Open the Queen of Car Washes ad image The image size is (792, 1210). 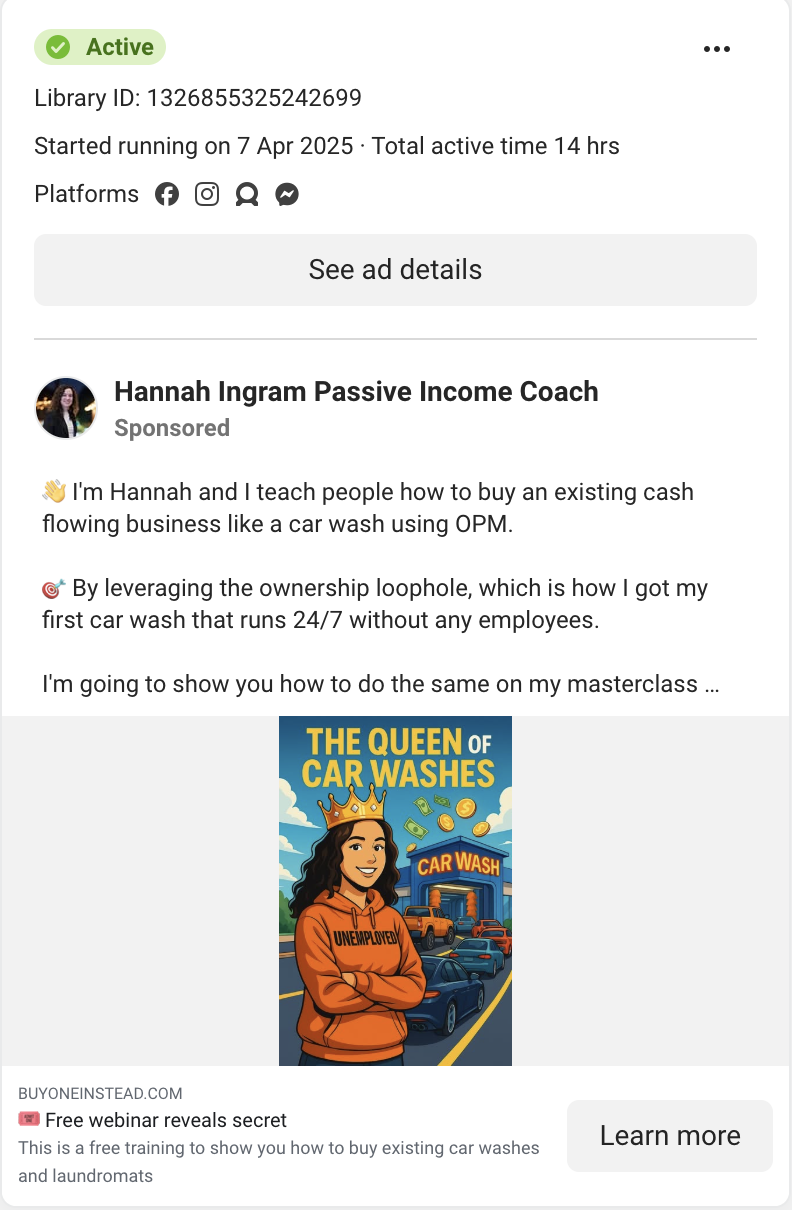(x=395, y=890)
